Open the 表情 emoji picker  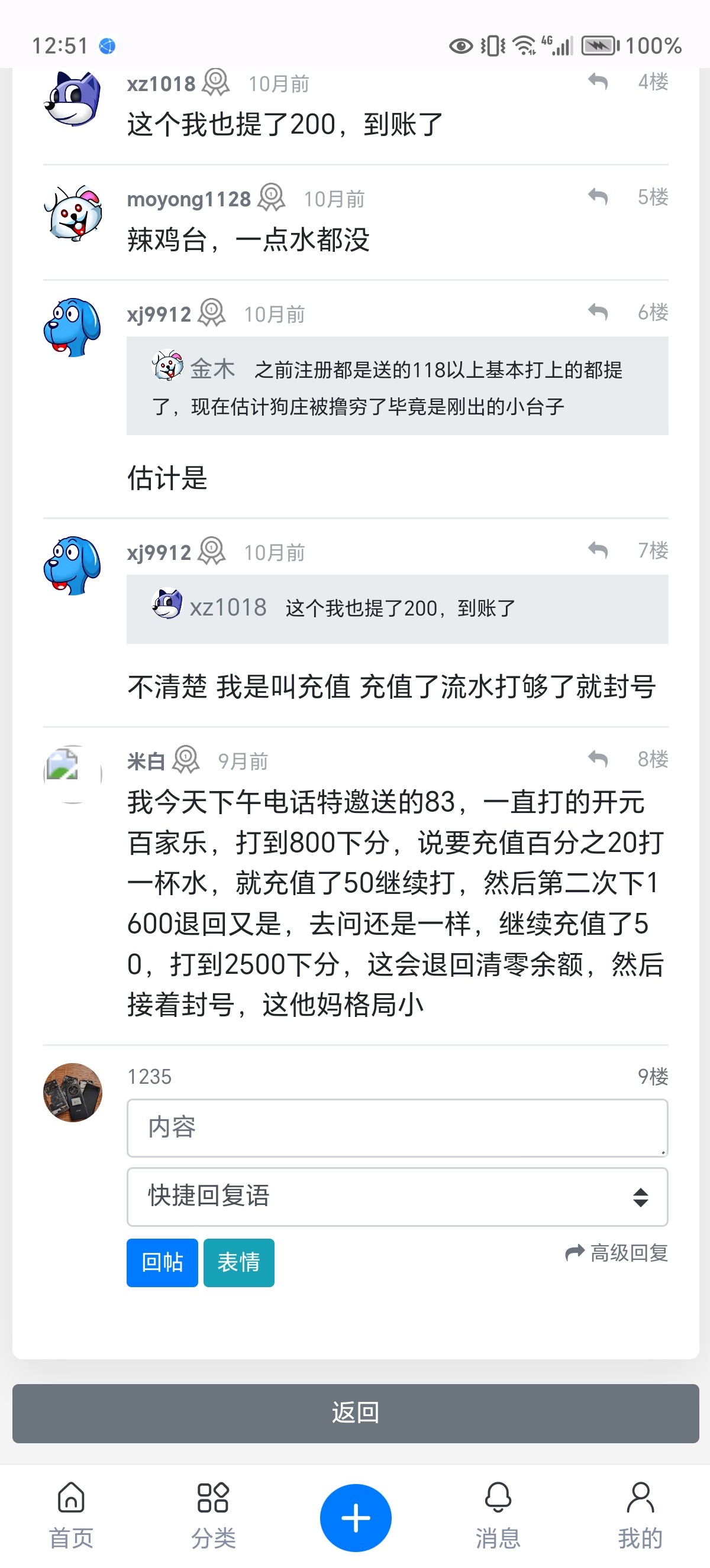[x=238, y=1262]
